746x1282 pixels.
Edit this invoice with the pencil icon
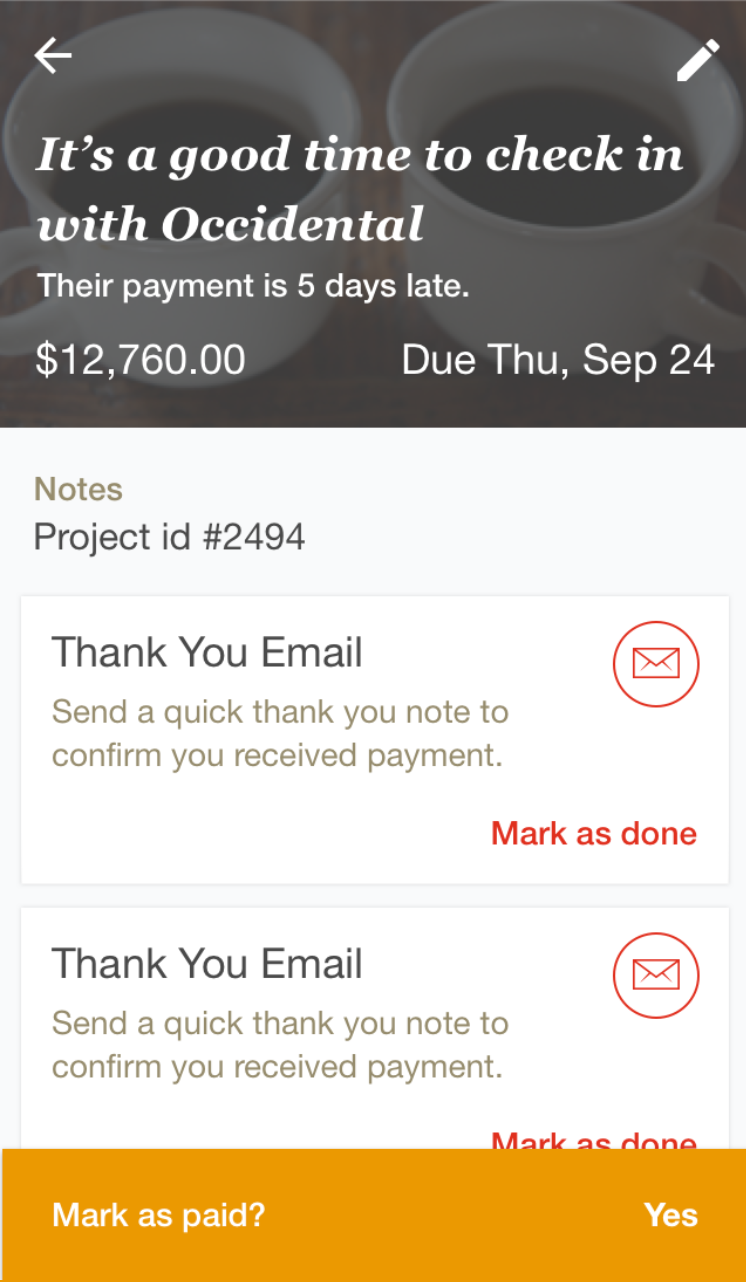pyautogui.click(x=698, y=60)
